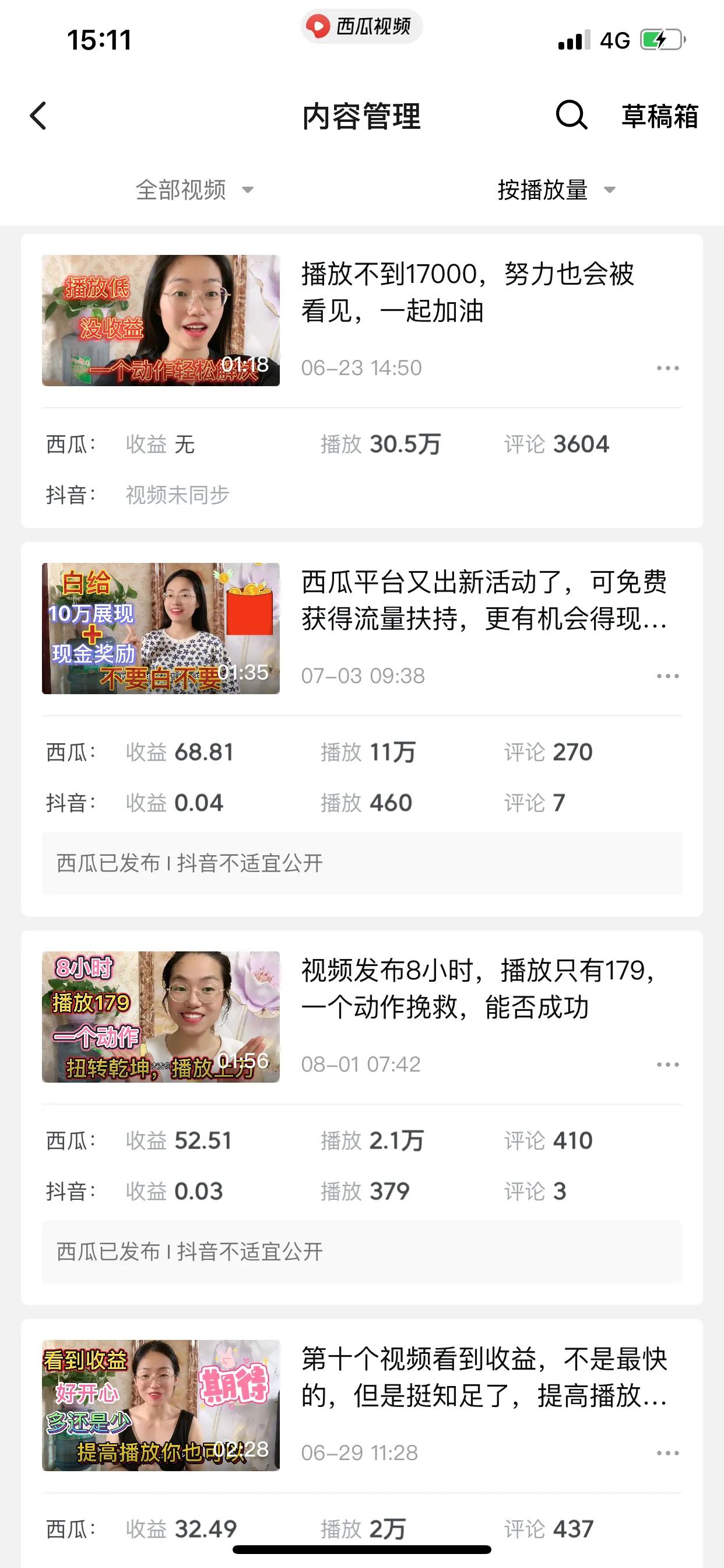Tap the 西瓜视频 pill at the top
This screenshot has height=1568, width=724.
click(361, 27)
